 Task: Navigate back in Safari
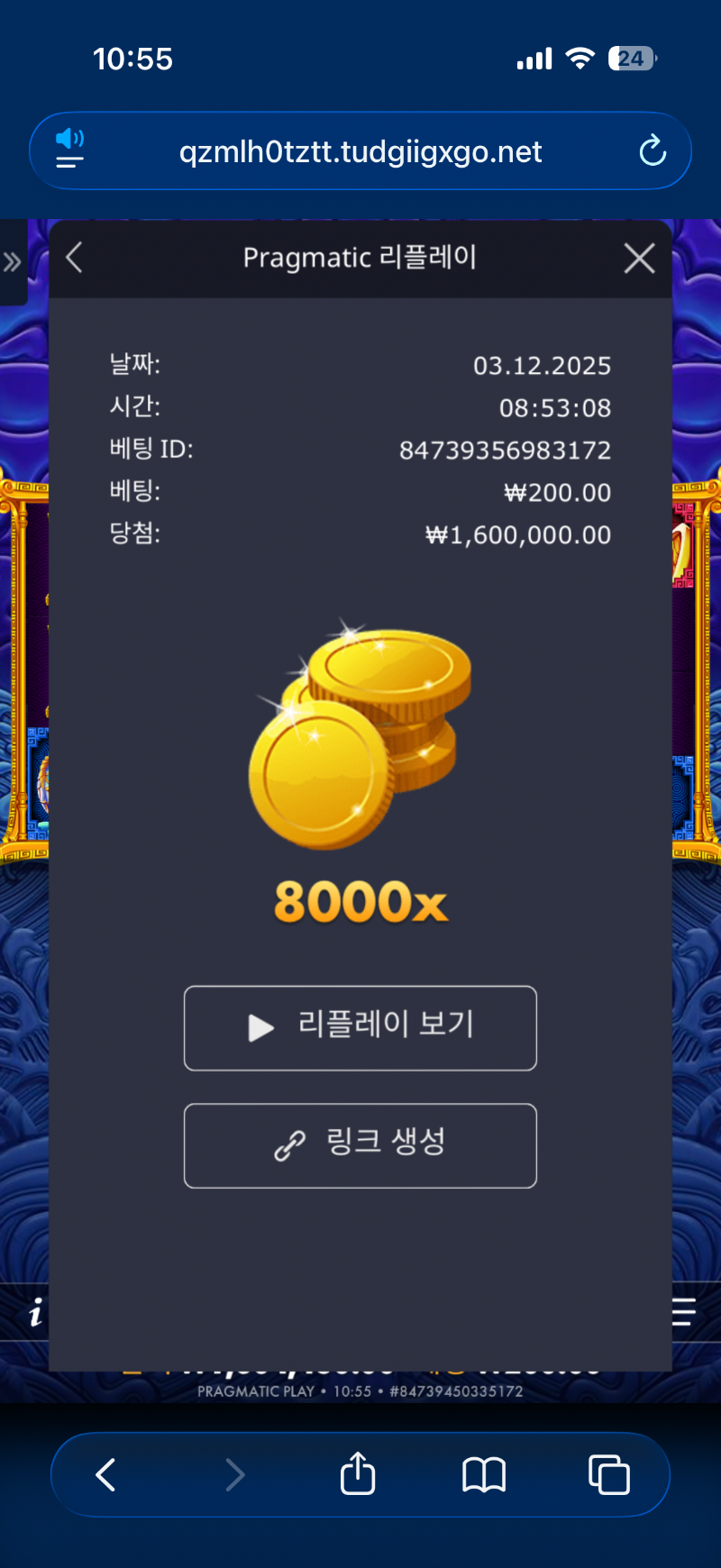tap(105, 1475)
